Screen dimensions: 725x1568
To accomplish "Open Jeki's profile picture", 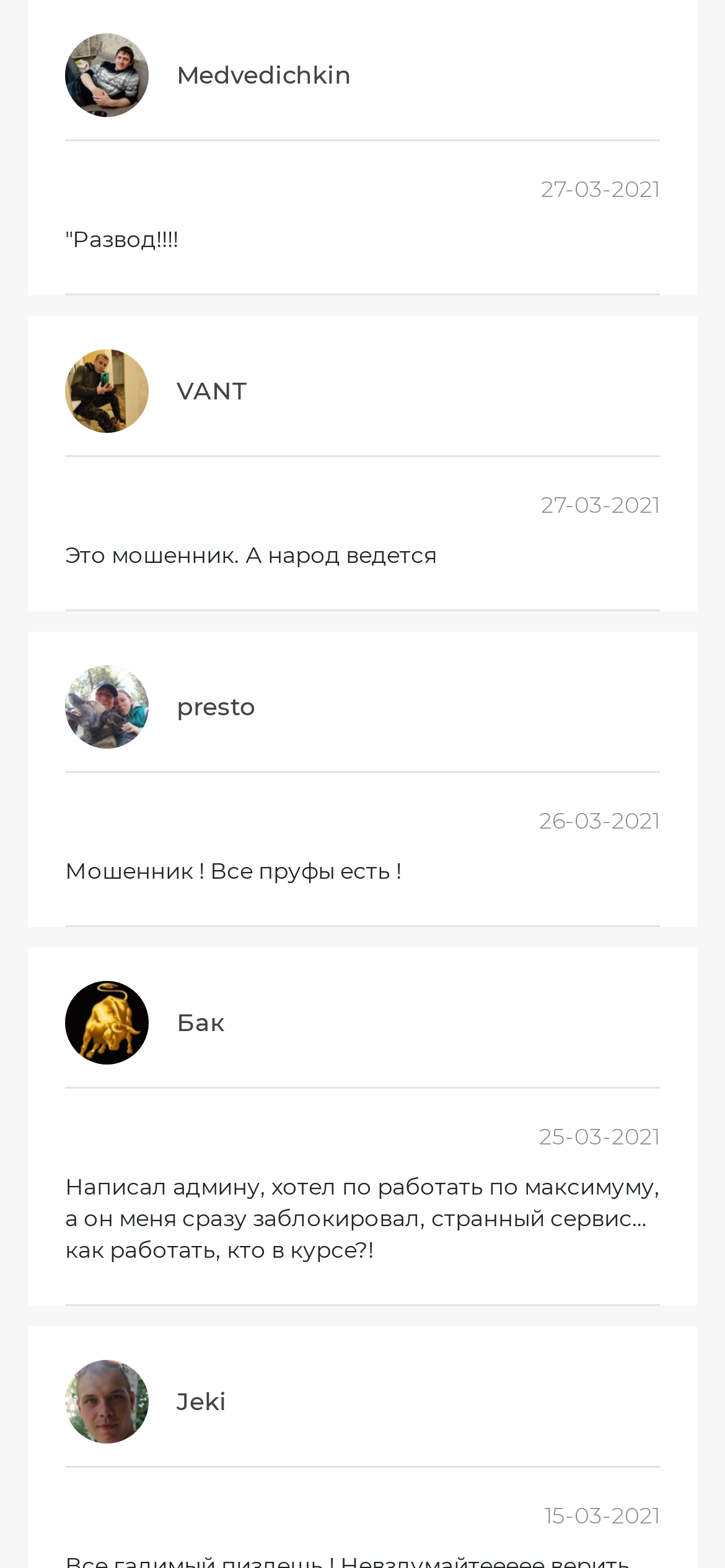I will pos(107,1402).
